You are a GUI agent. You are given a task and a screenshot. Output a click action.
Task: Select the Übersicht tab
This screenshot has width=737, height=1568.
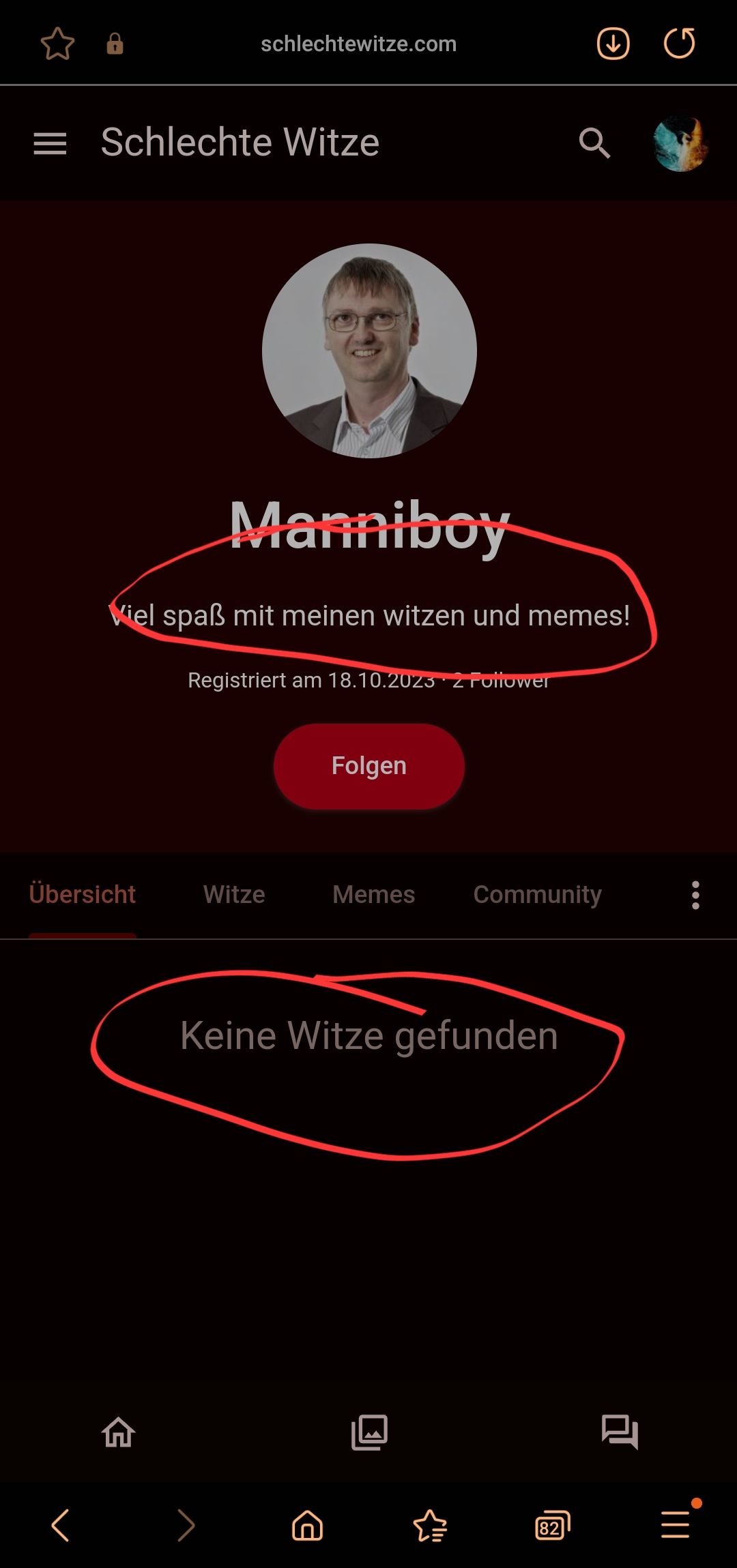coord(83,894)
